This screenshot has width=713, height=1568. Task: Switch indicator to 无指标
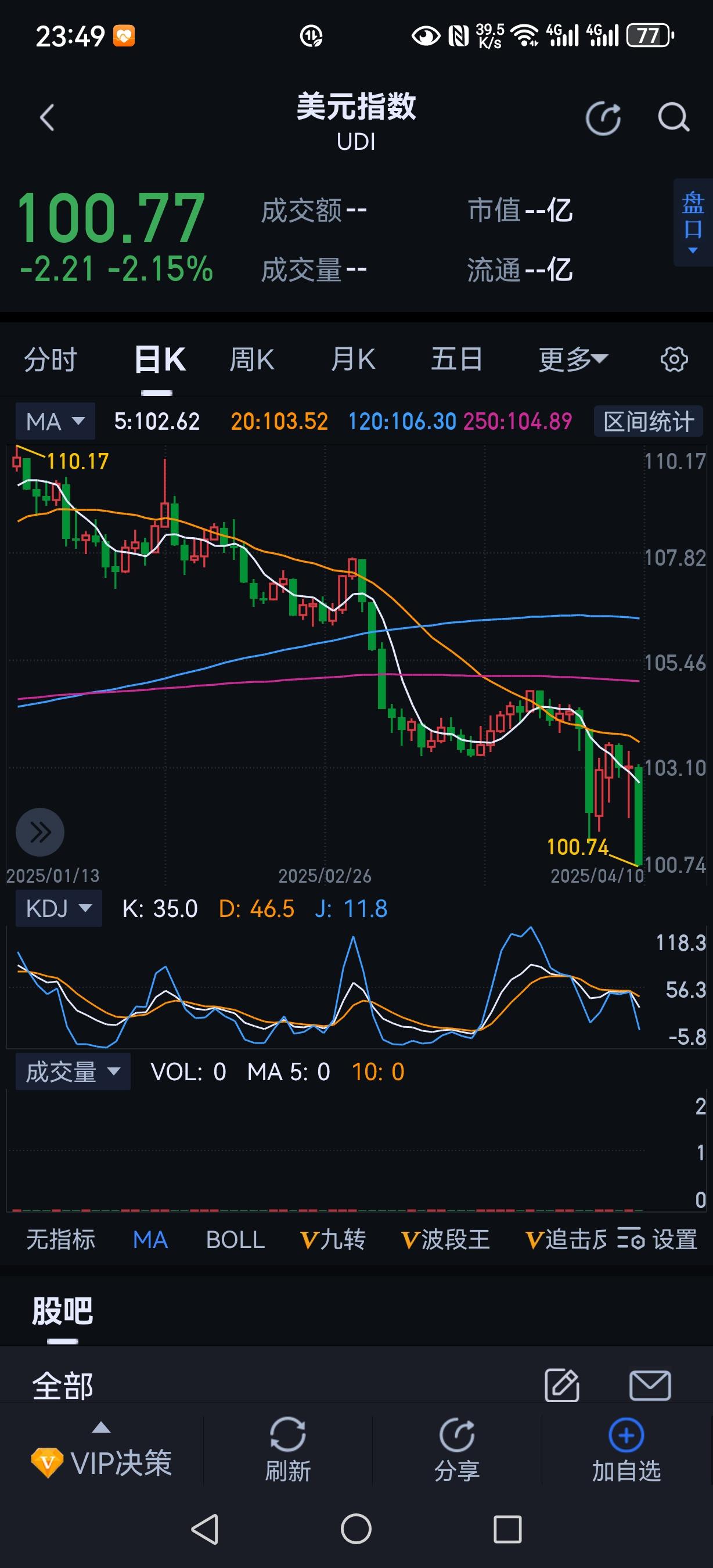61,1239
